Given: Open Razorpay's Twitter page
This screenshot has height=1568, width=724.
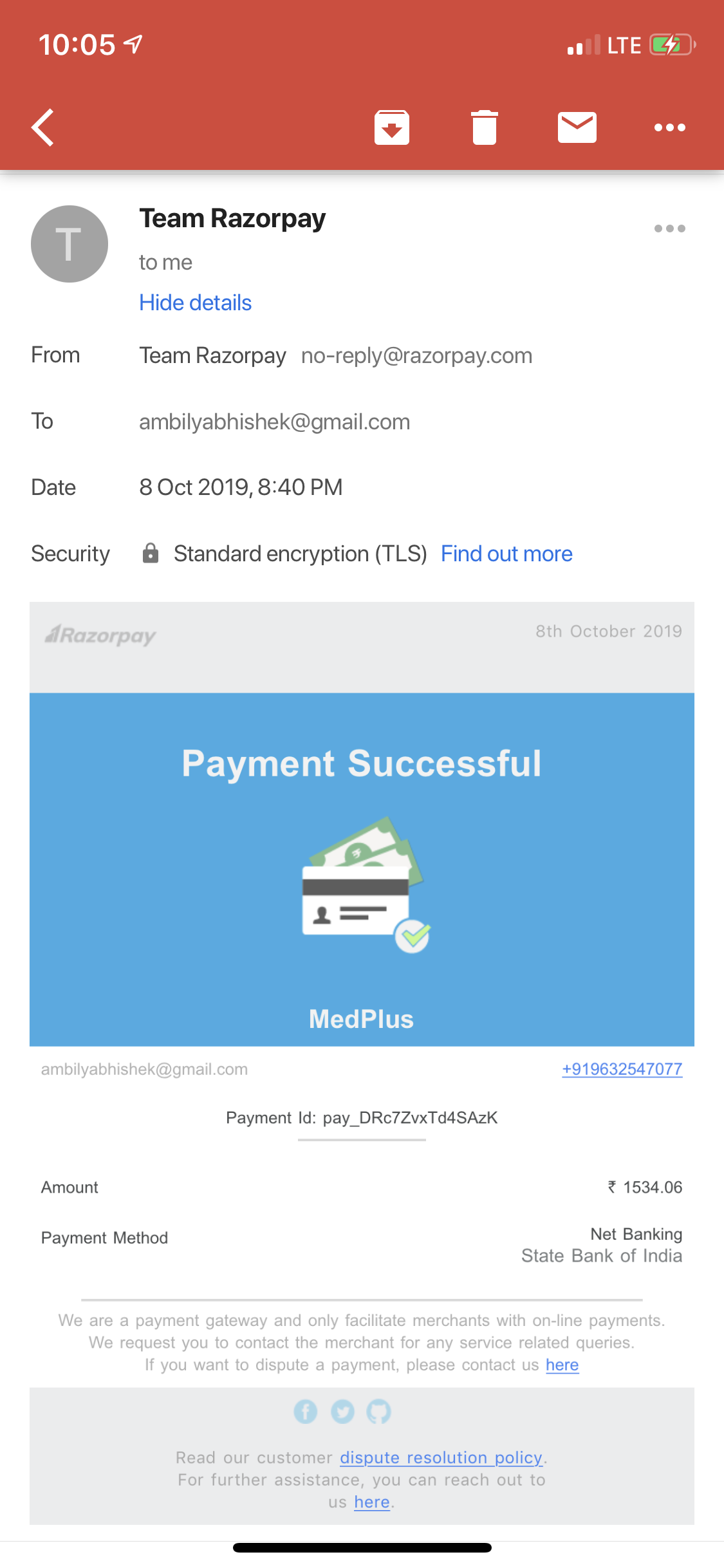Looking at the screenshot, I should tap(342, 1412).
